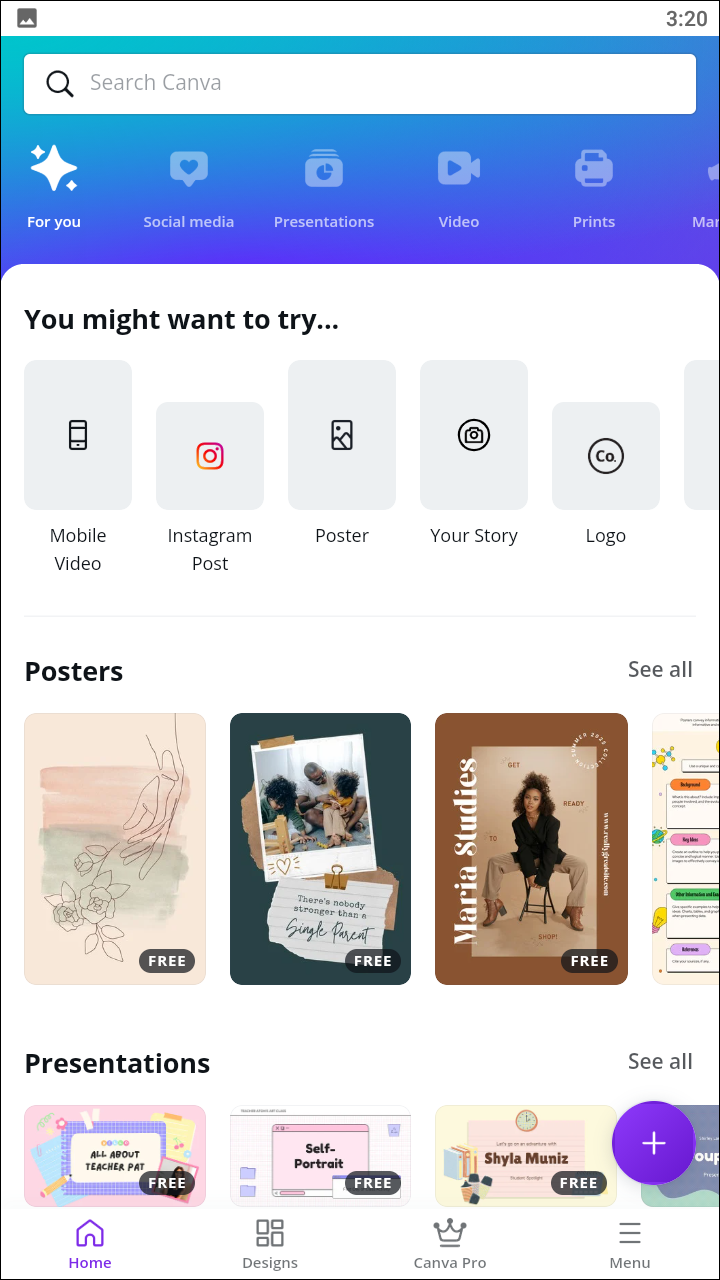Tap the purple plus create button
The image size is (720, 1280).
point(653,1143)
